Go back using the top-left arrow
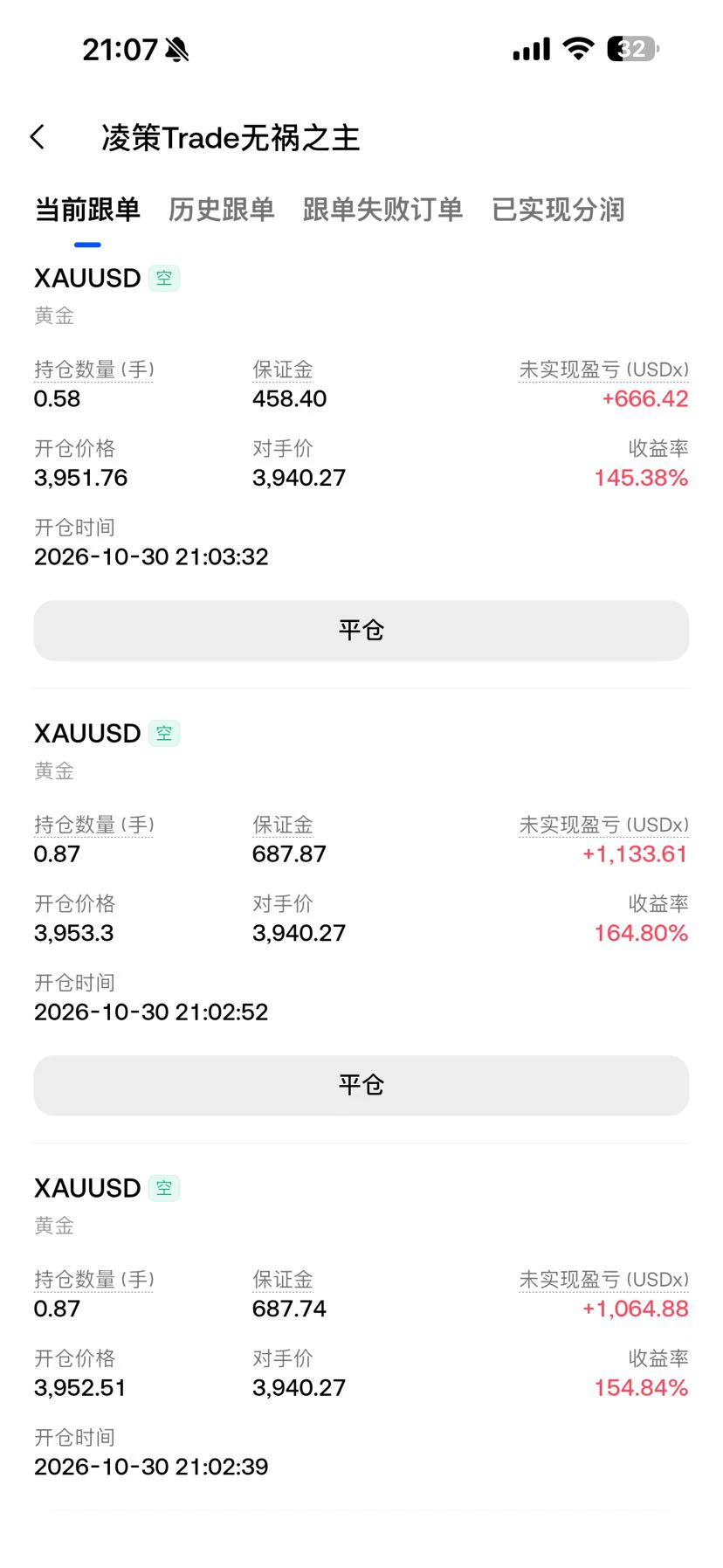Image resolution: width=723 pixels, height=1568 pixels. 38,137
